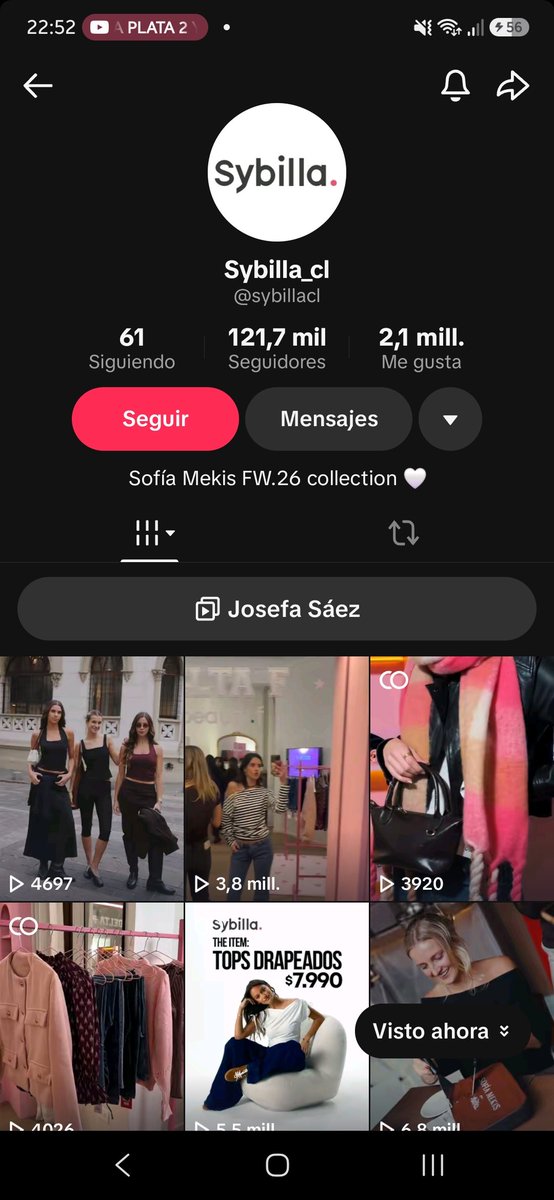Open Mensajes to message the account

coord(329,419)
